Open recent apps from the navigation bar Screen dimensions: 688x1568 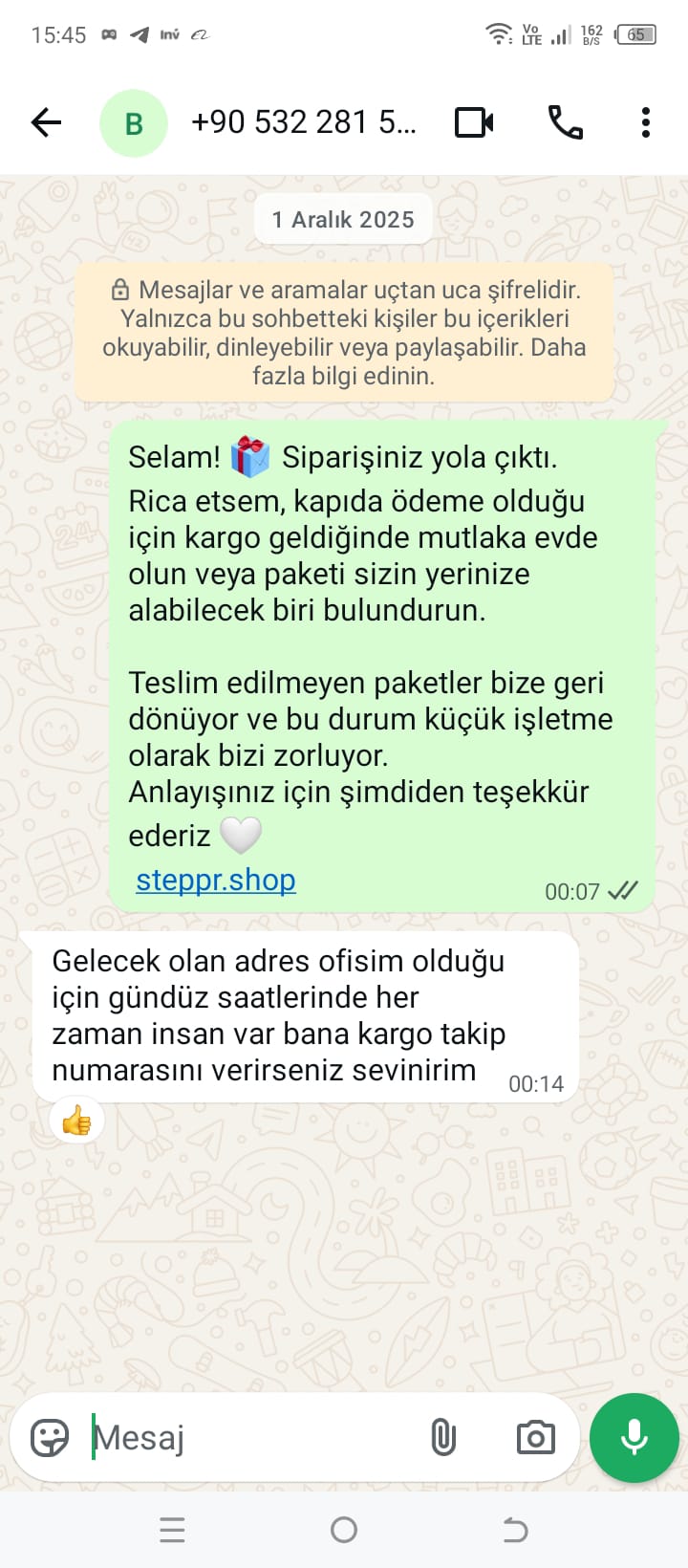pyautogui.click(x=172, y=1530)
